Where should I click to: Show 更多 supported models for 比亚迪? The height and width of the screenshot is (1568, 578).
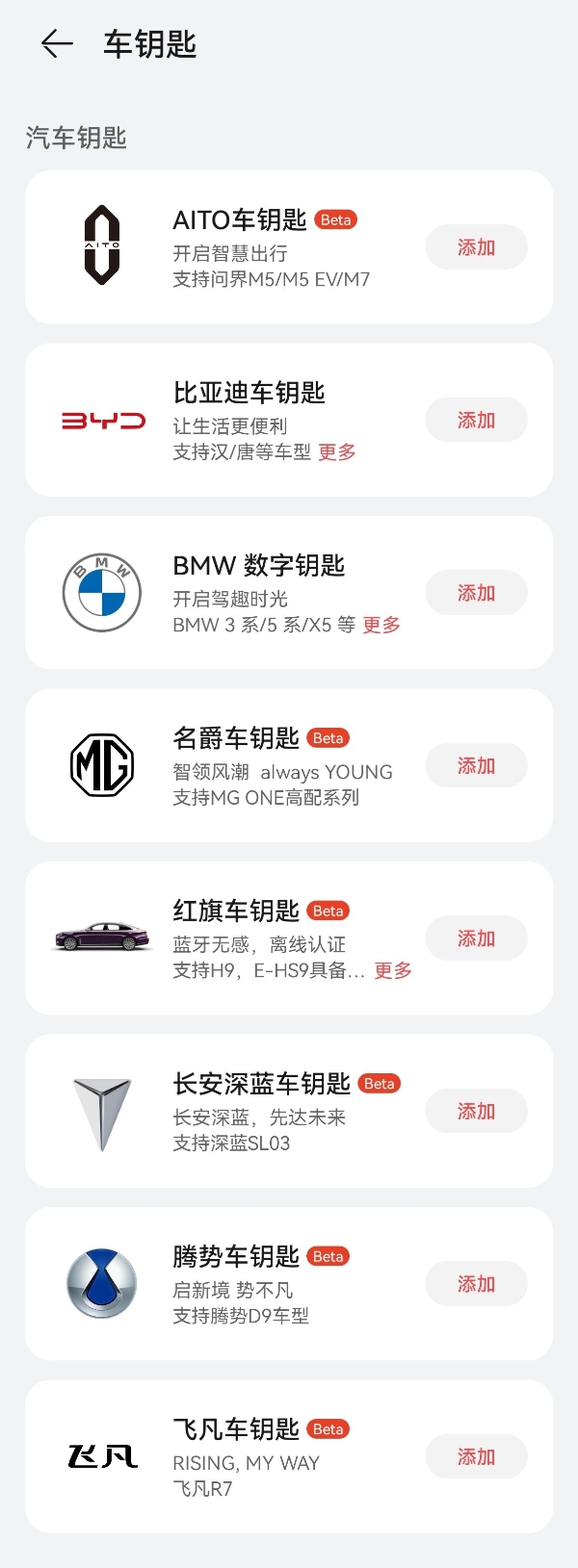point(337,452)
